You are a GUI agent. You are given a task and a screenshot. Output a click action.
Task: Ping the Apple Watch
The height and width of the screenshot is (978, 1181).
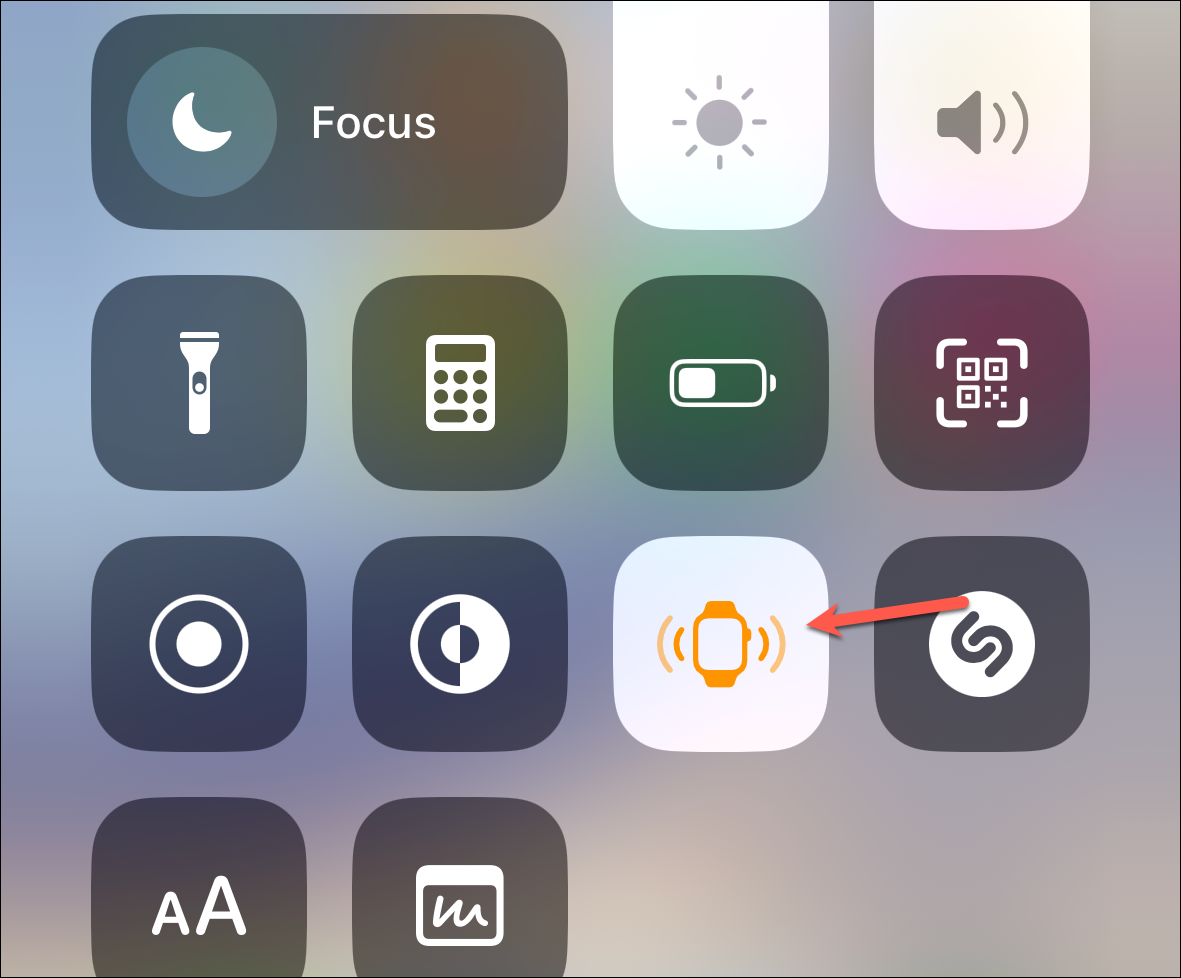720,645
